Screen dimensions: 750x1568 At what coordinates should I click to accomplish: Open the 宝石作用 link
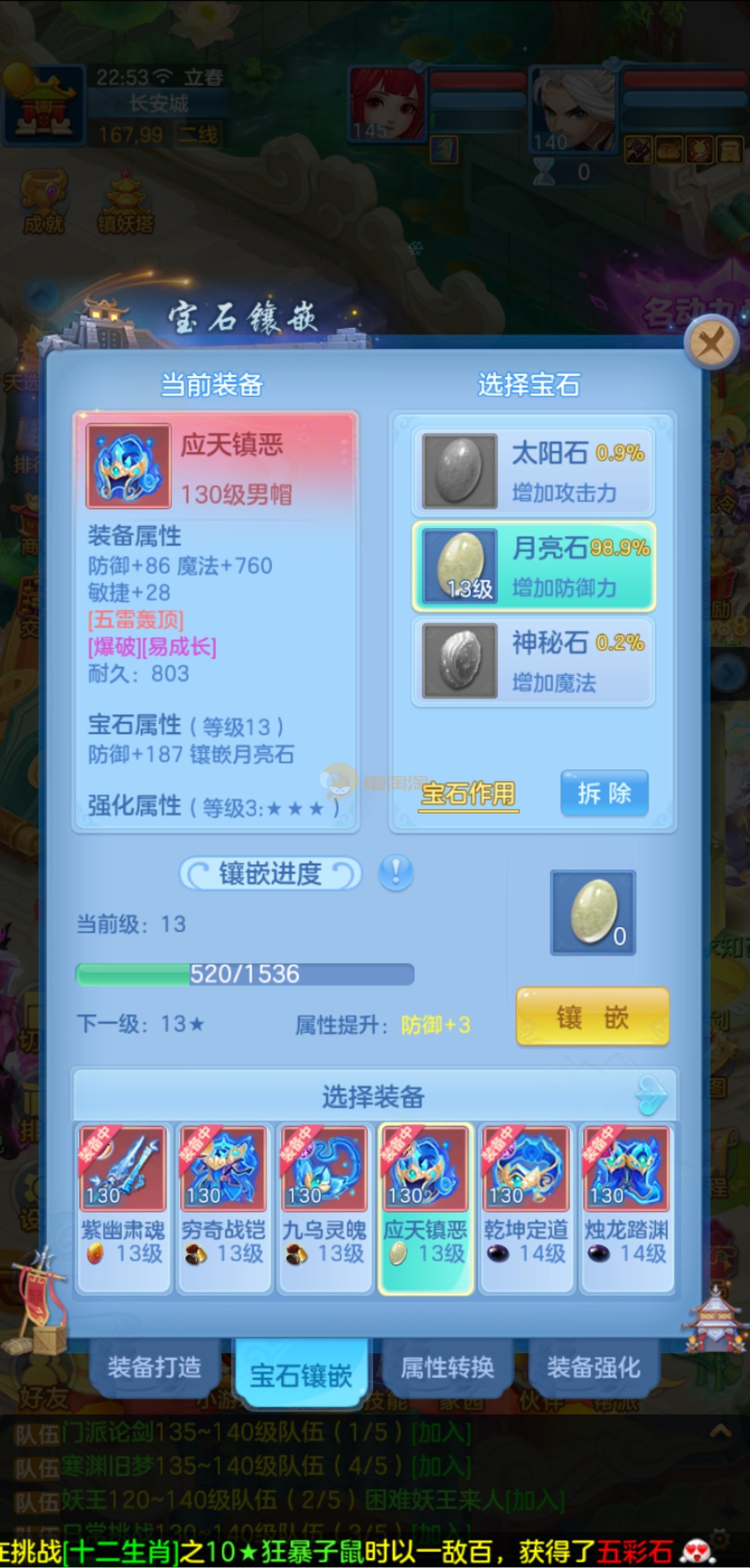point(468,794)
